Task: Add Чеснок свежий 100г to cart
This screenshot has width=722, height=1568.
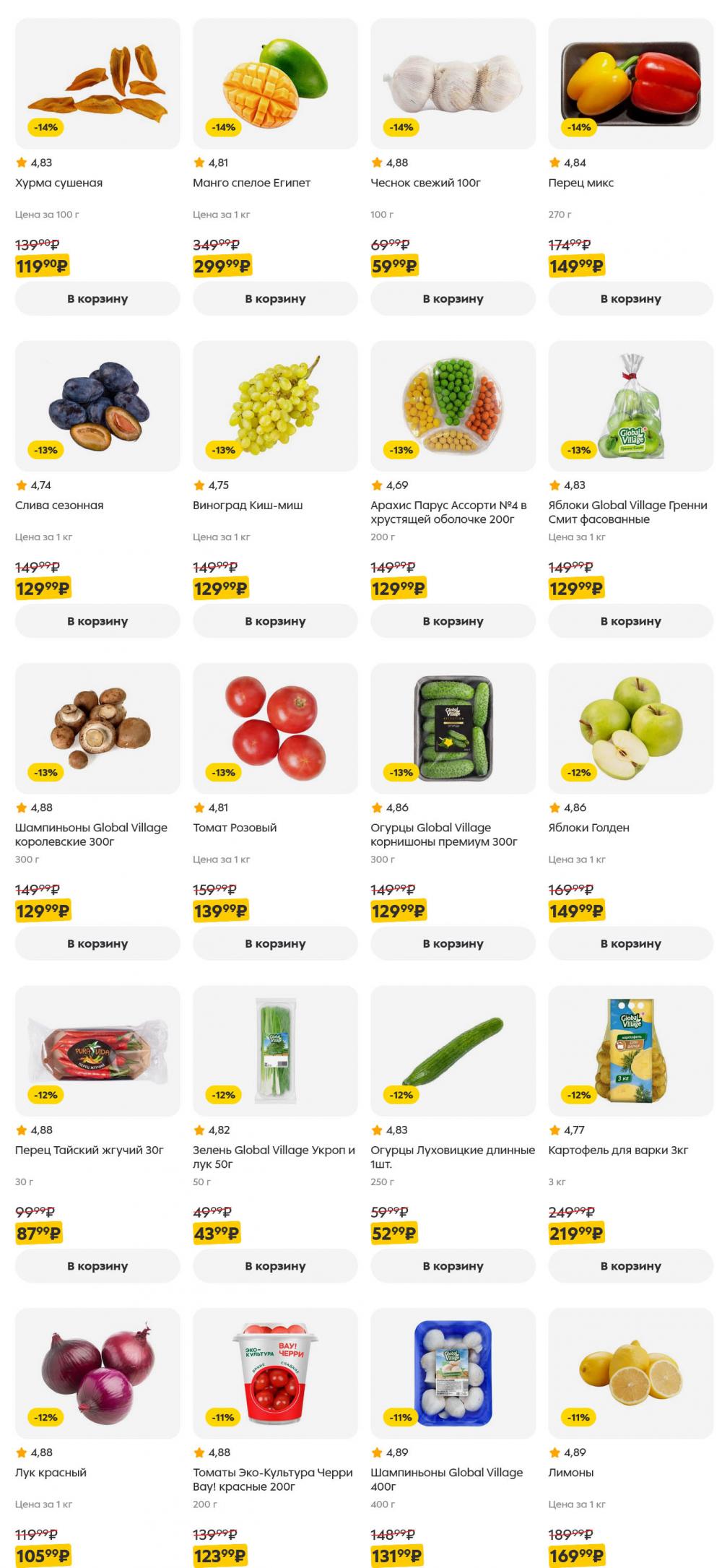Action: tap(453, 298)
